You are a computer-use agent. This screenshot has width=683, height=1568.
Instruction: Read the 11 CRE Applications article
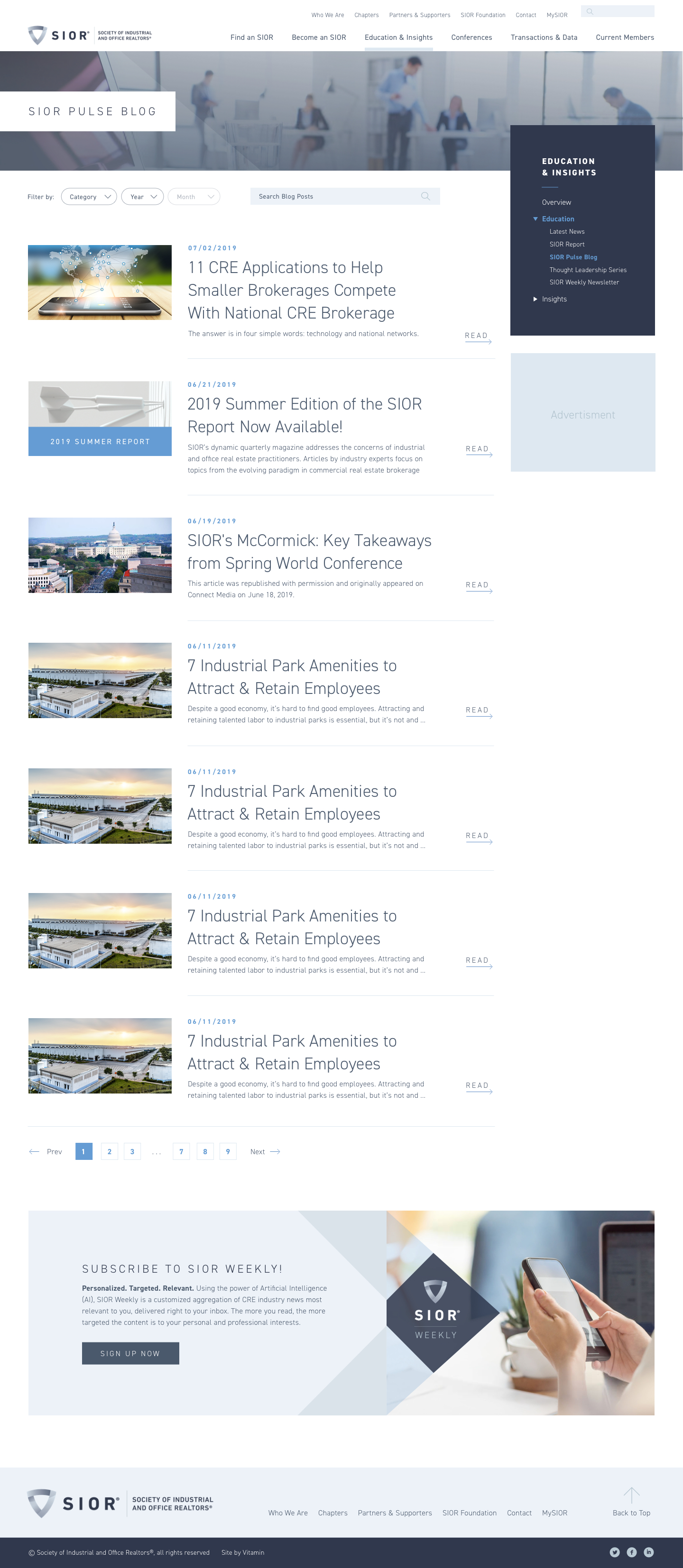pyautogui.click(x=478, y=337)
